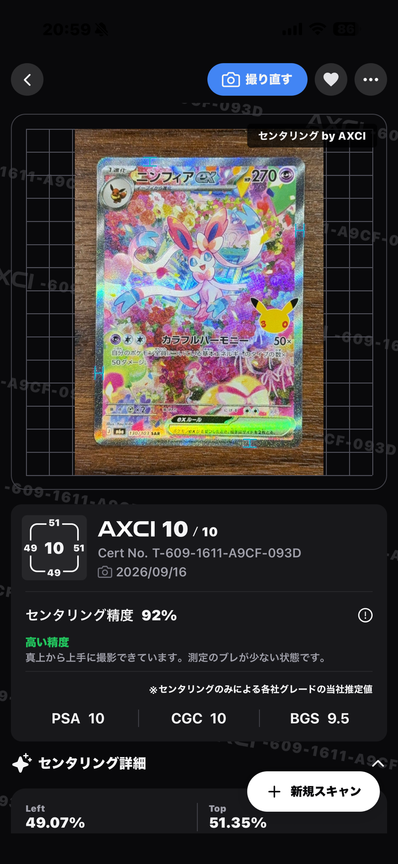Favorite this scan with the heart icon
This screenshot has width=398, height=864.
pos(331,80)
